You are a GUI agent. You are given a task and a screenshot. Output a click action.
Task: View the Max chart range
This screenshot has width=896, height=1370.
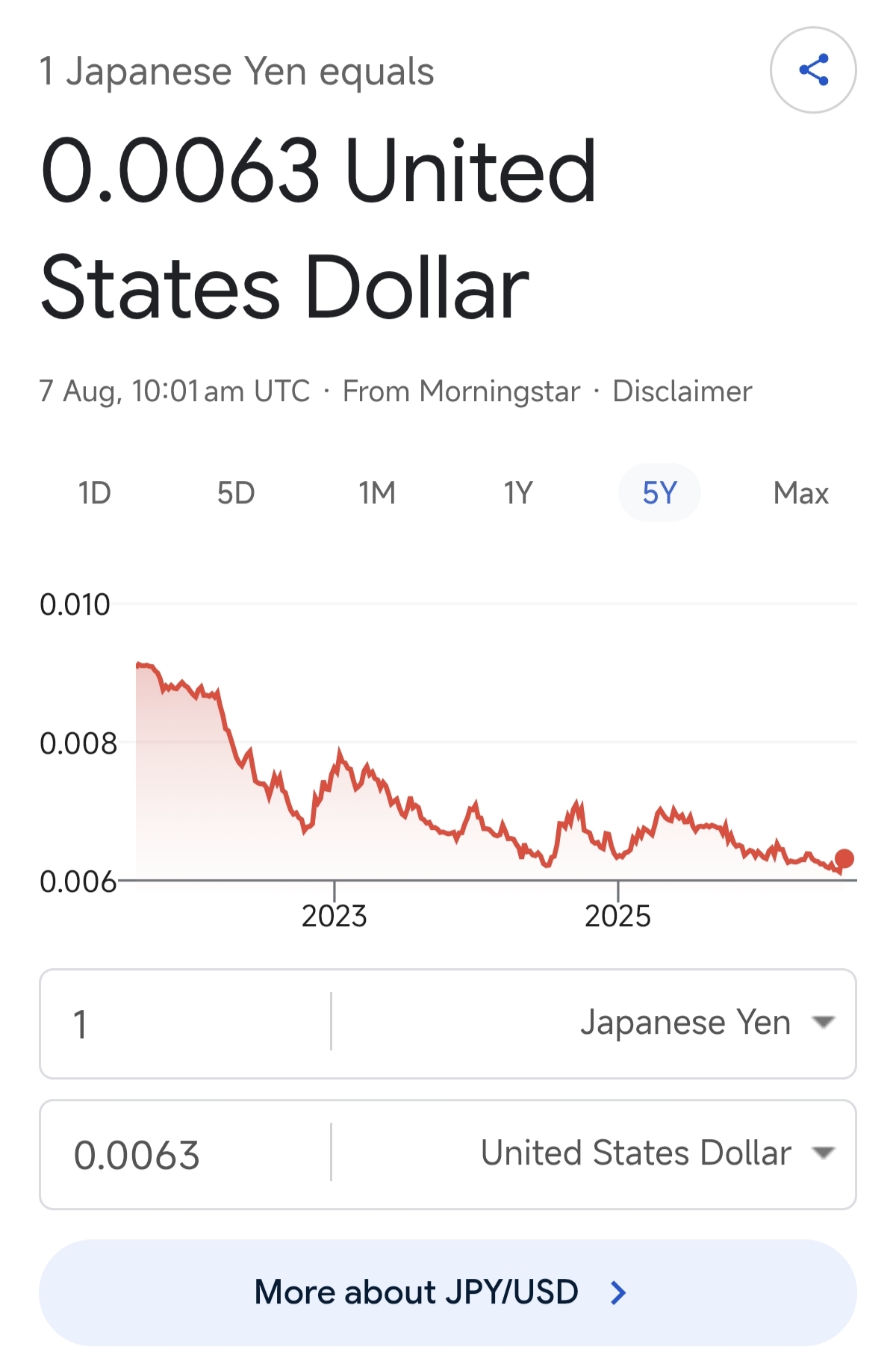(x=801, y=493)
